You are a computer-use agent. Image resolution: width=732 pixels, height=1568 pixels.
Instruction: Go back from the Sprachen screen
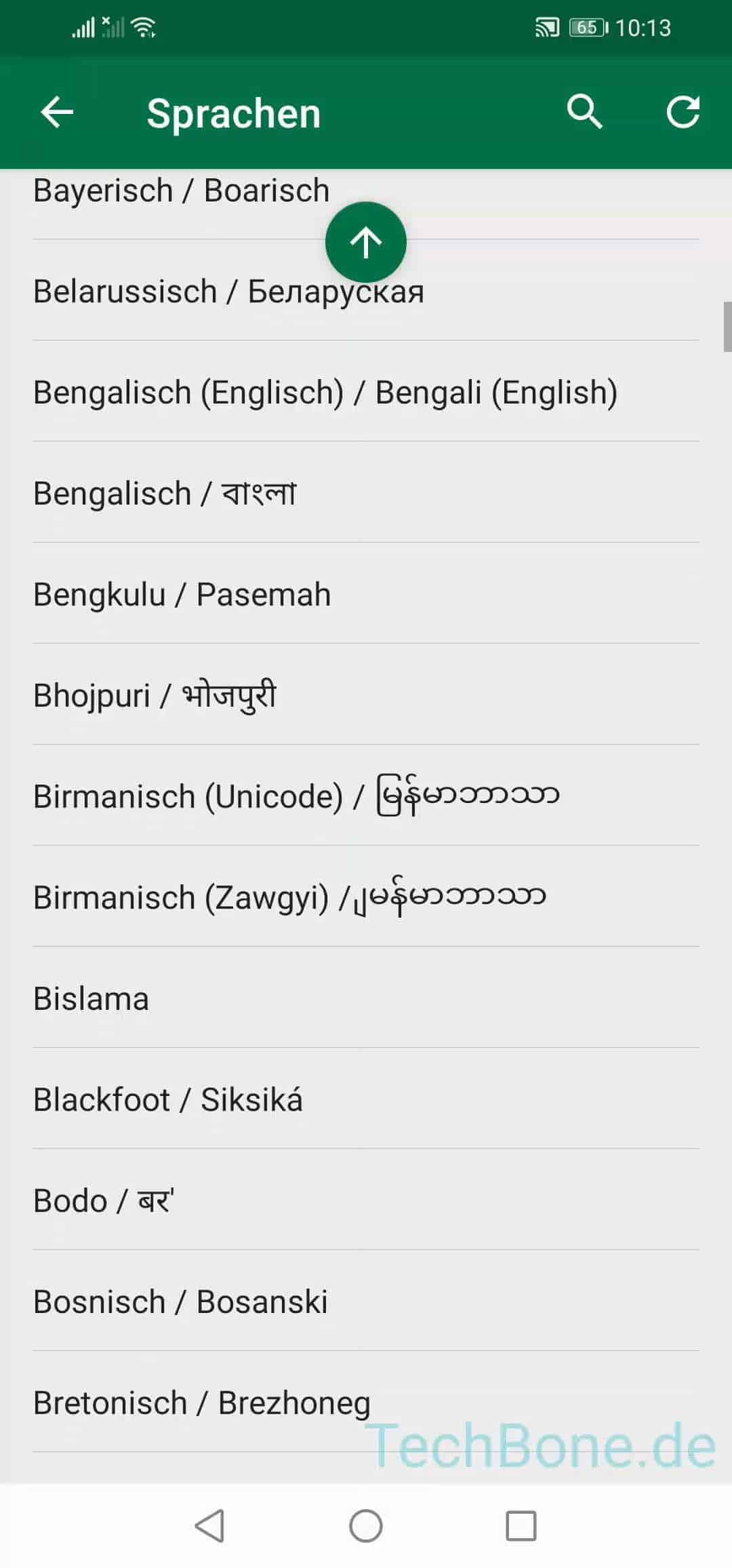[57, 112]
